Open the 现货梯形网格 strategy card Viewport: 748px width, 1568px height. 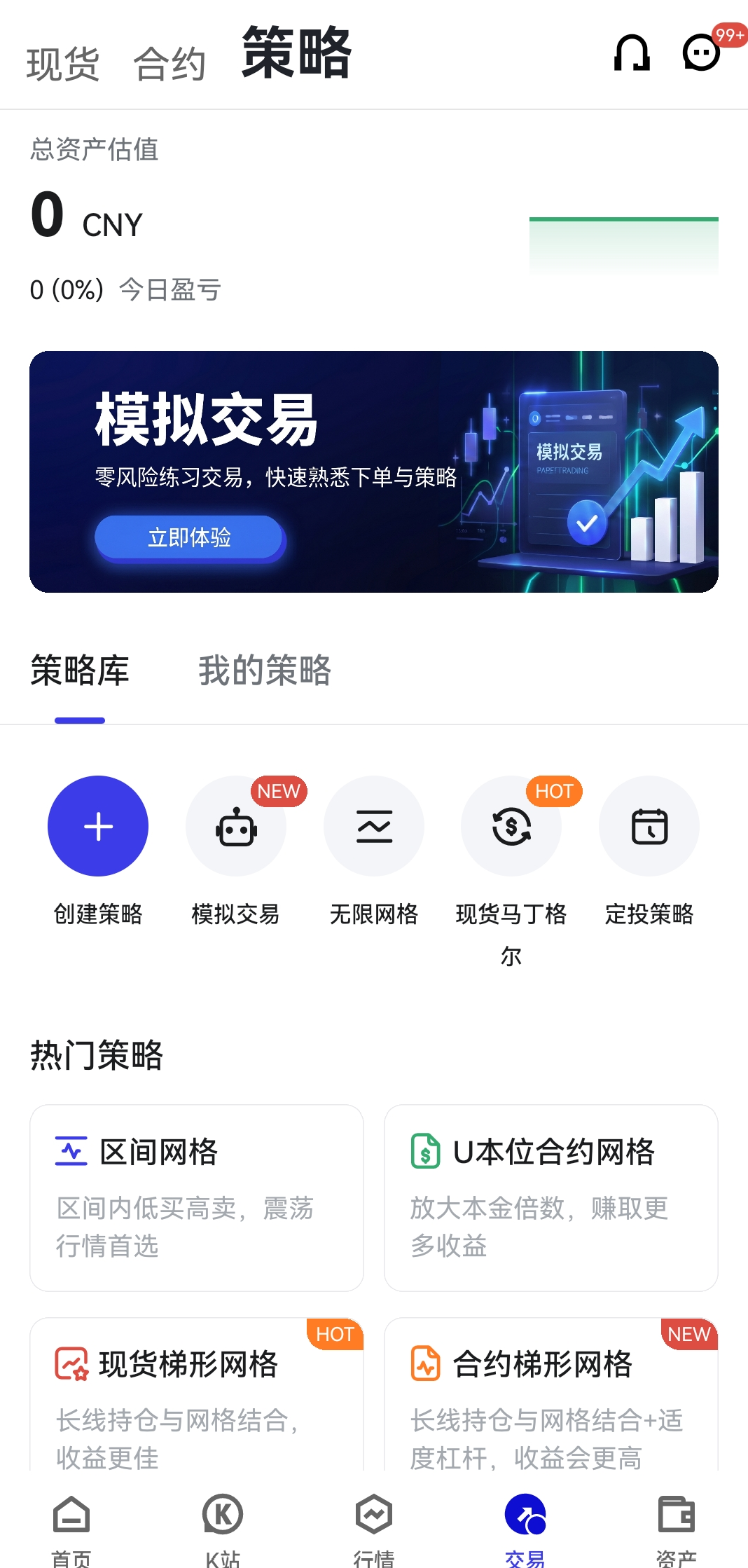tap(197, 1394)
